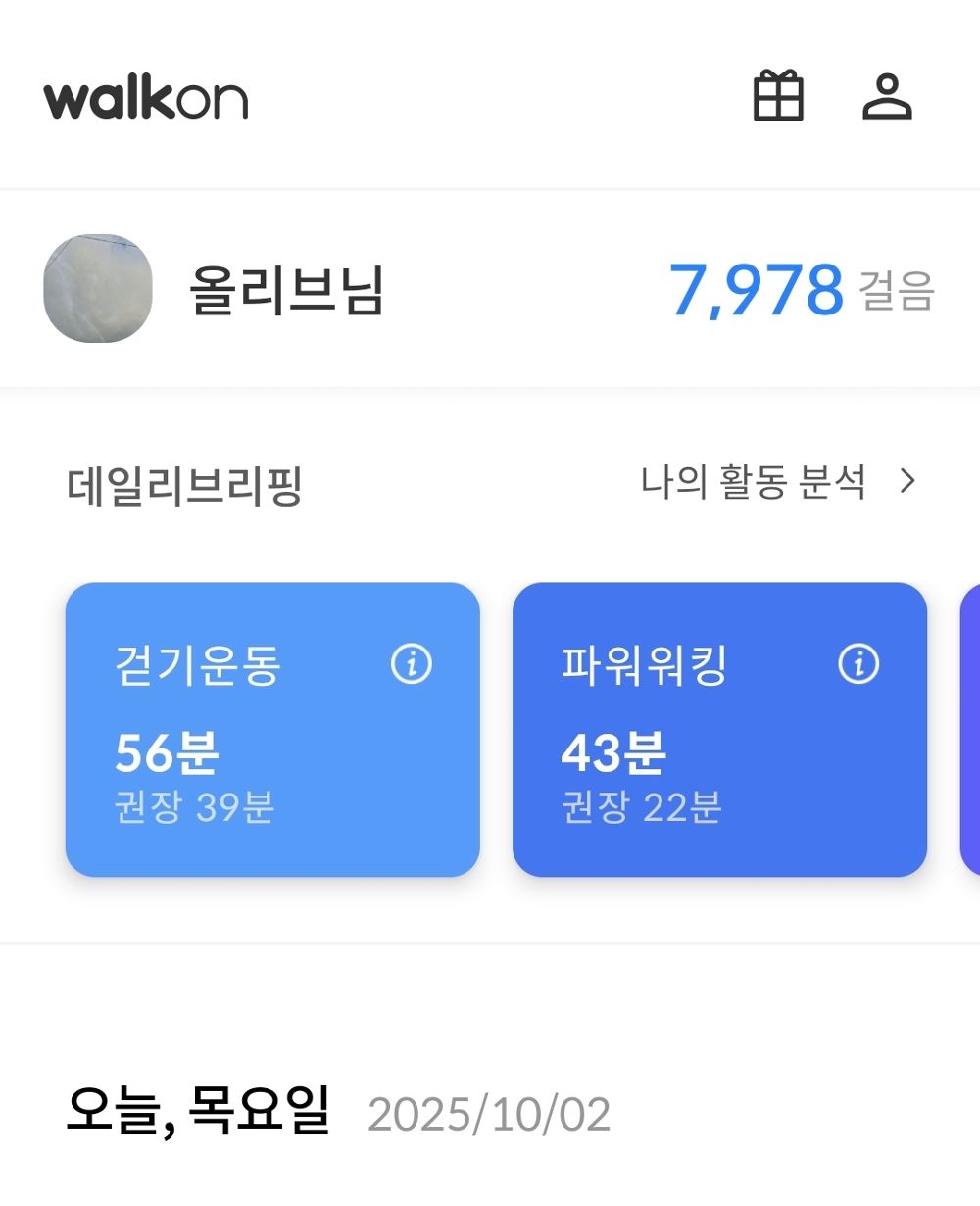Open the profile person icon

point(887,96)
